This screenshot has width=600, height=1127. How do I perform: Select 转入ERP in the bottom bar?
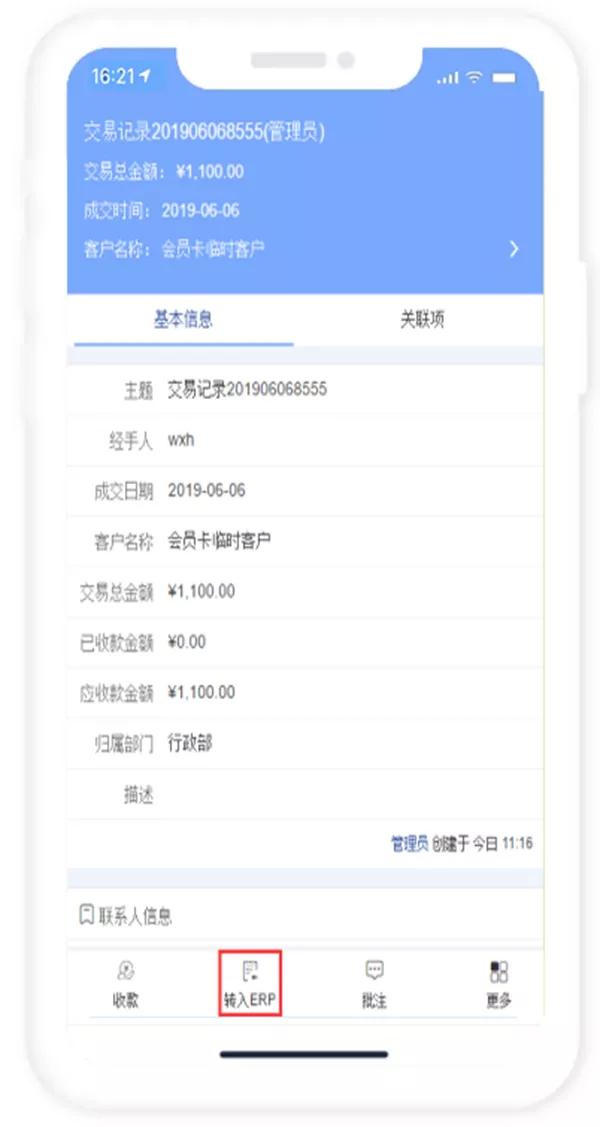click(x=250, y=984)
